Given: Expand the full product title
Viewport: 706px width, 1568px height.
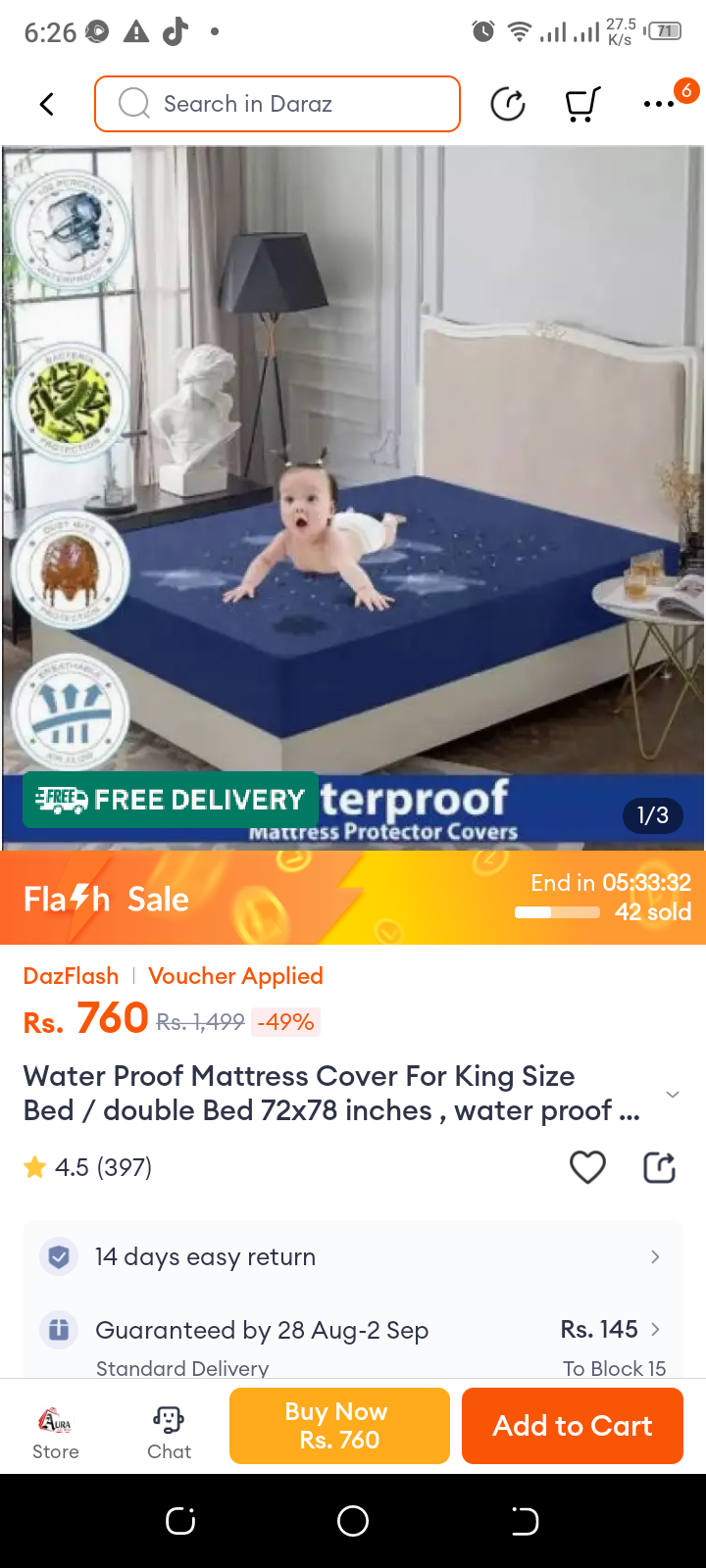Looking at the screenshot, I should (672, 1094).
